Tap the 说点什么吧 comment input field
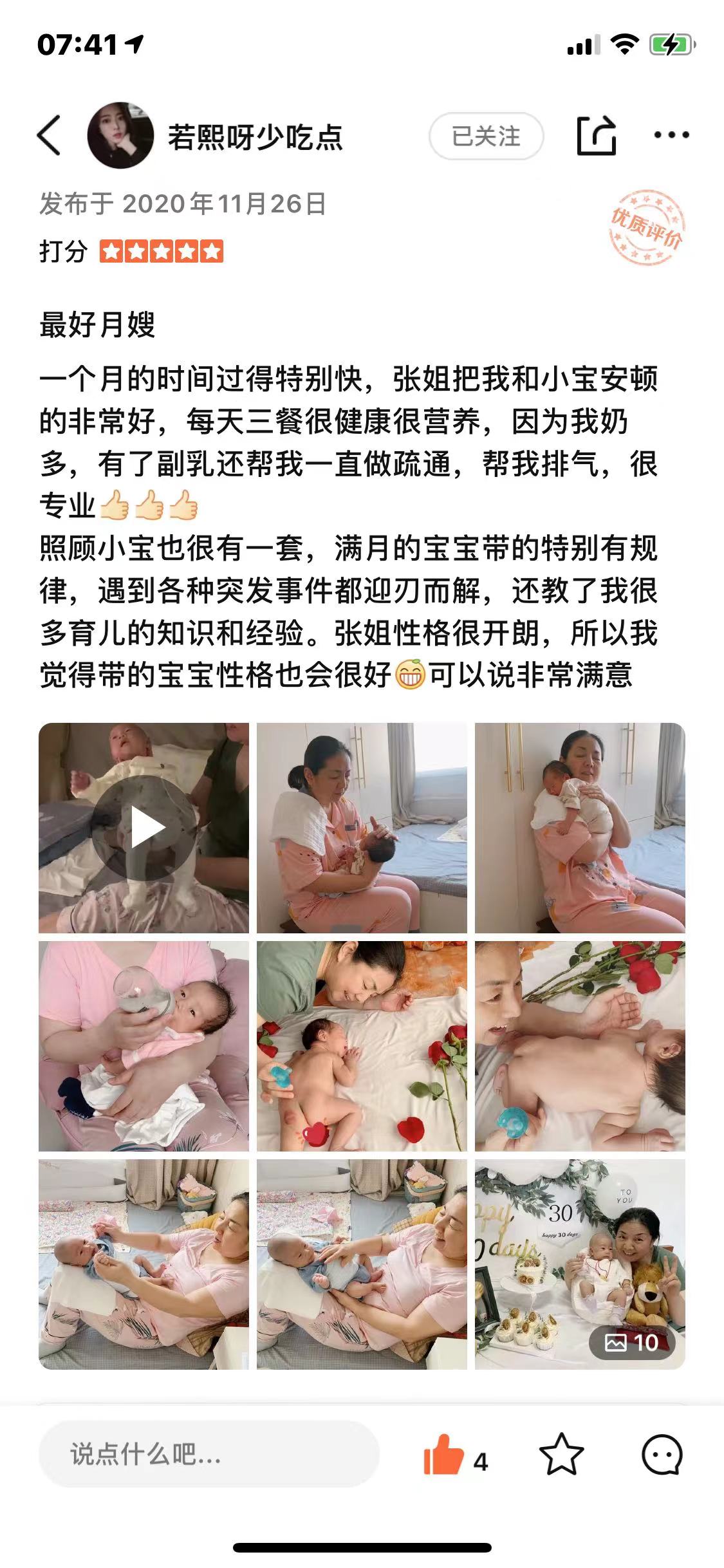The height and width of the screenshot is (1568, 724). [x=209, y=1455]
